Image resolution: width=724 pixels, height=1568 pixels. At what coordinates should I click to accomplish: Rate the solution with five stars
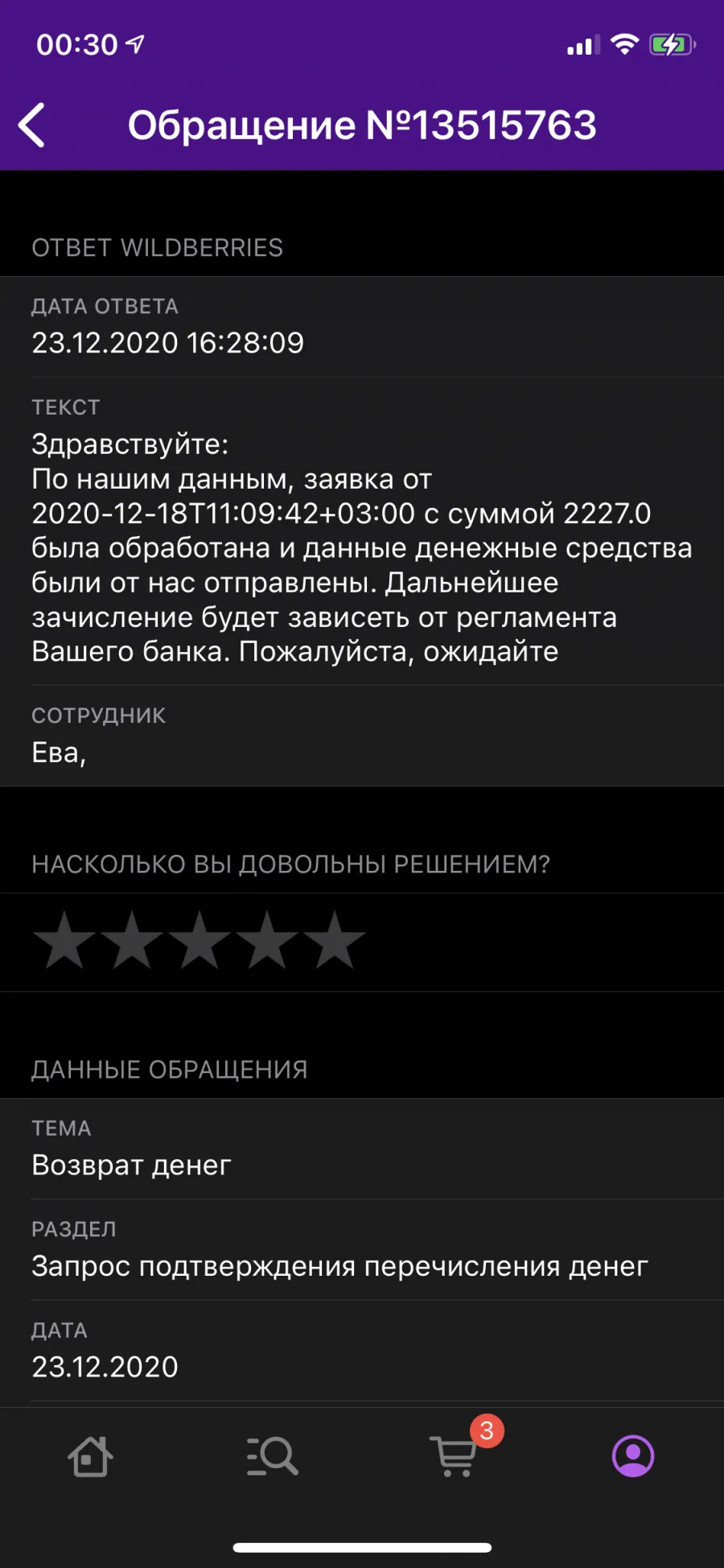pos(335,940)
